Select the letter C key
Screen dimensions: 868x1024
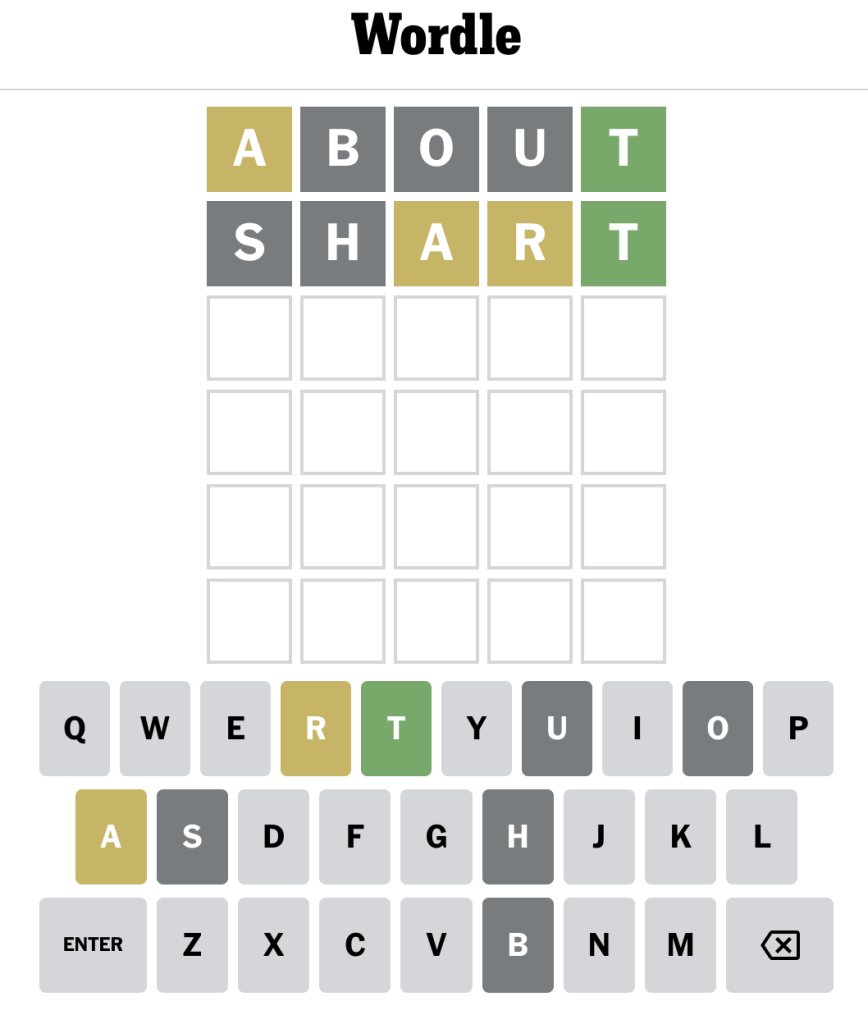355,945
